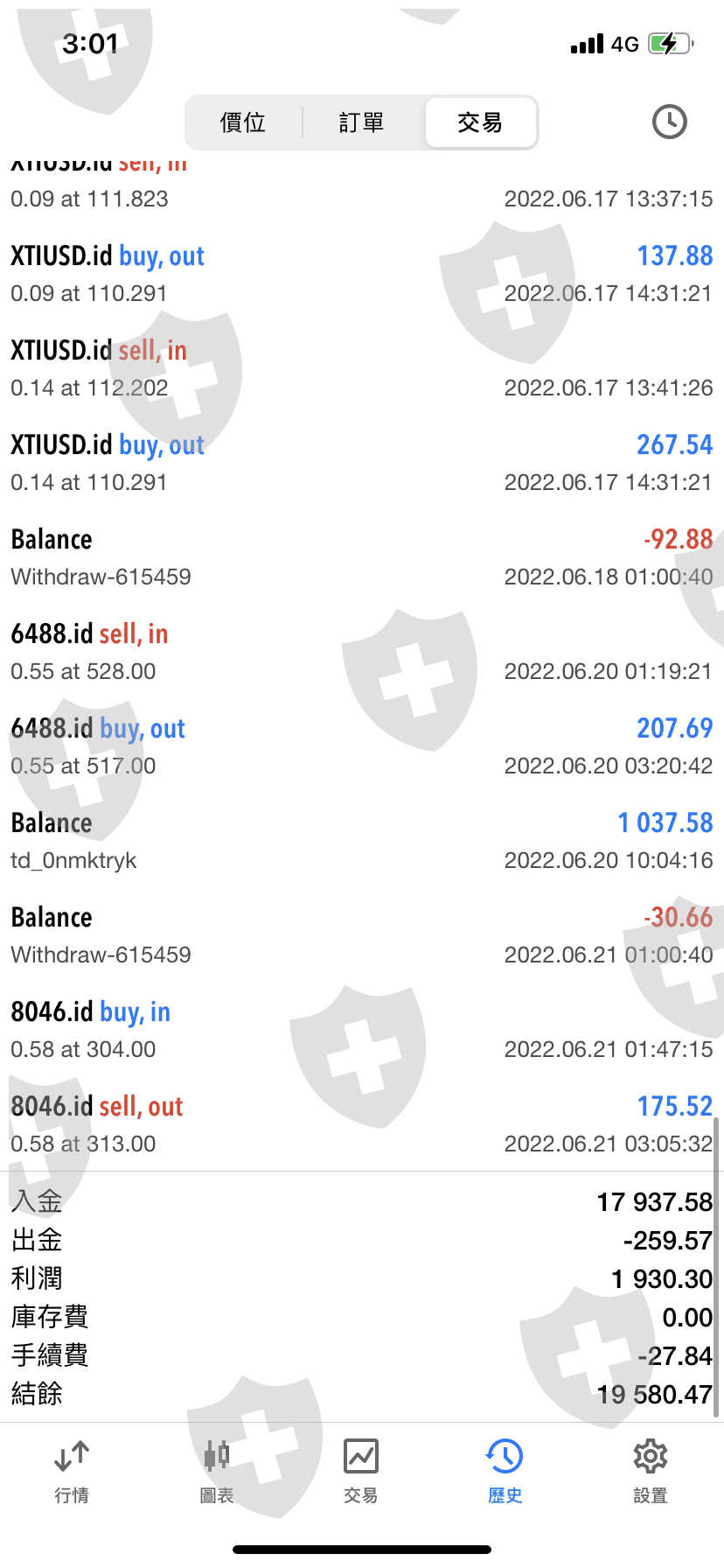The height and width of the screenshot is (1568, 724).
Task: Open the clock date-range filter
Action: pyautogui.click(x=669, y=122)
